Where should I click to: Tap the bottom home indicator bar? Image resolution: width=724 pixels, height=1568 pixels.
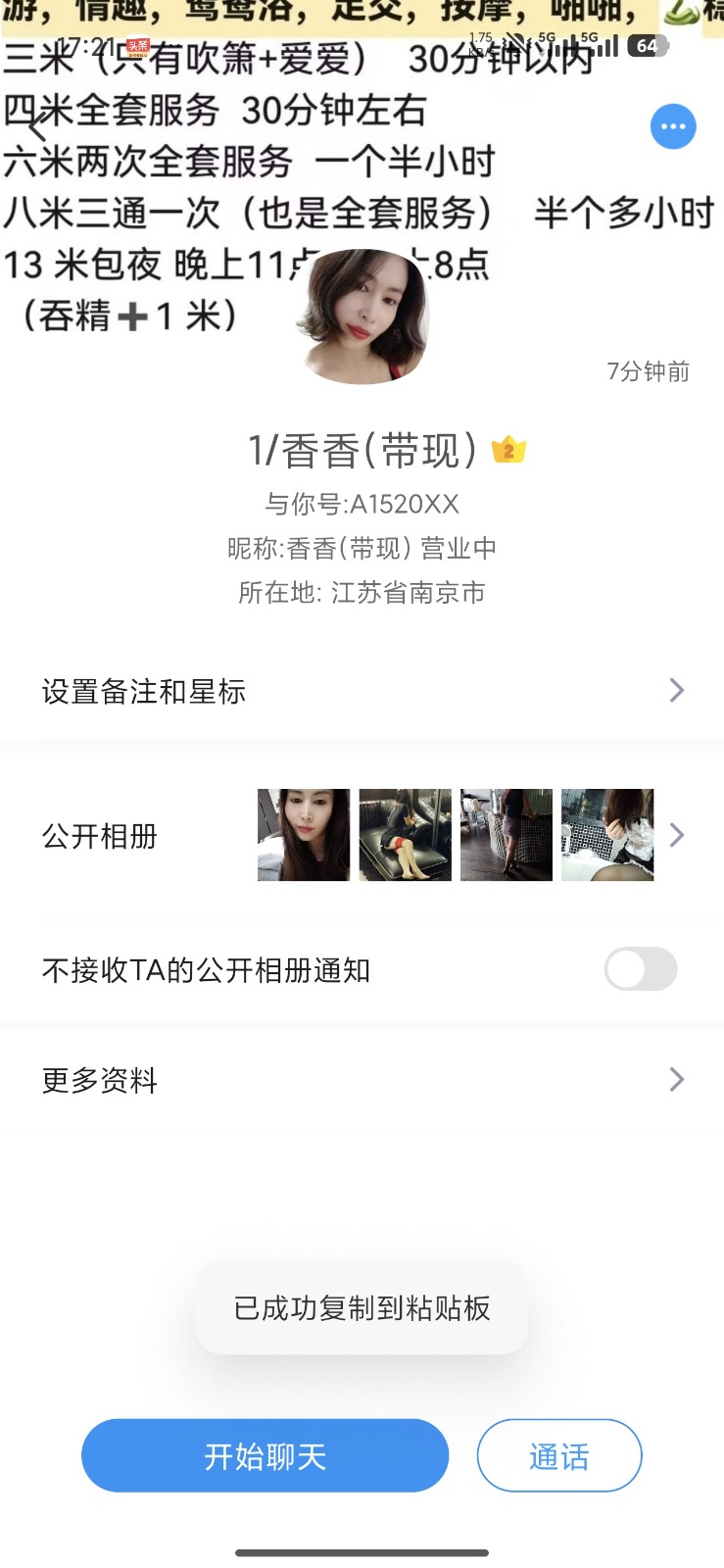[362, 1551]
